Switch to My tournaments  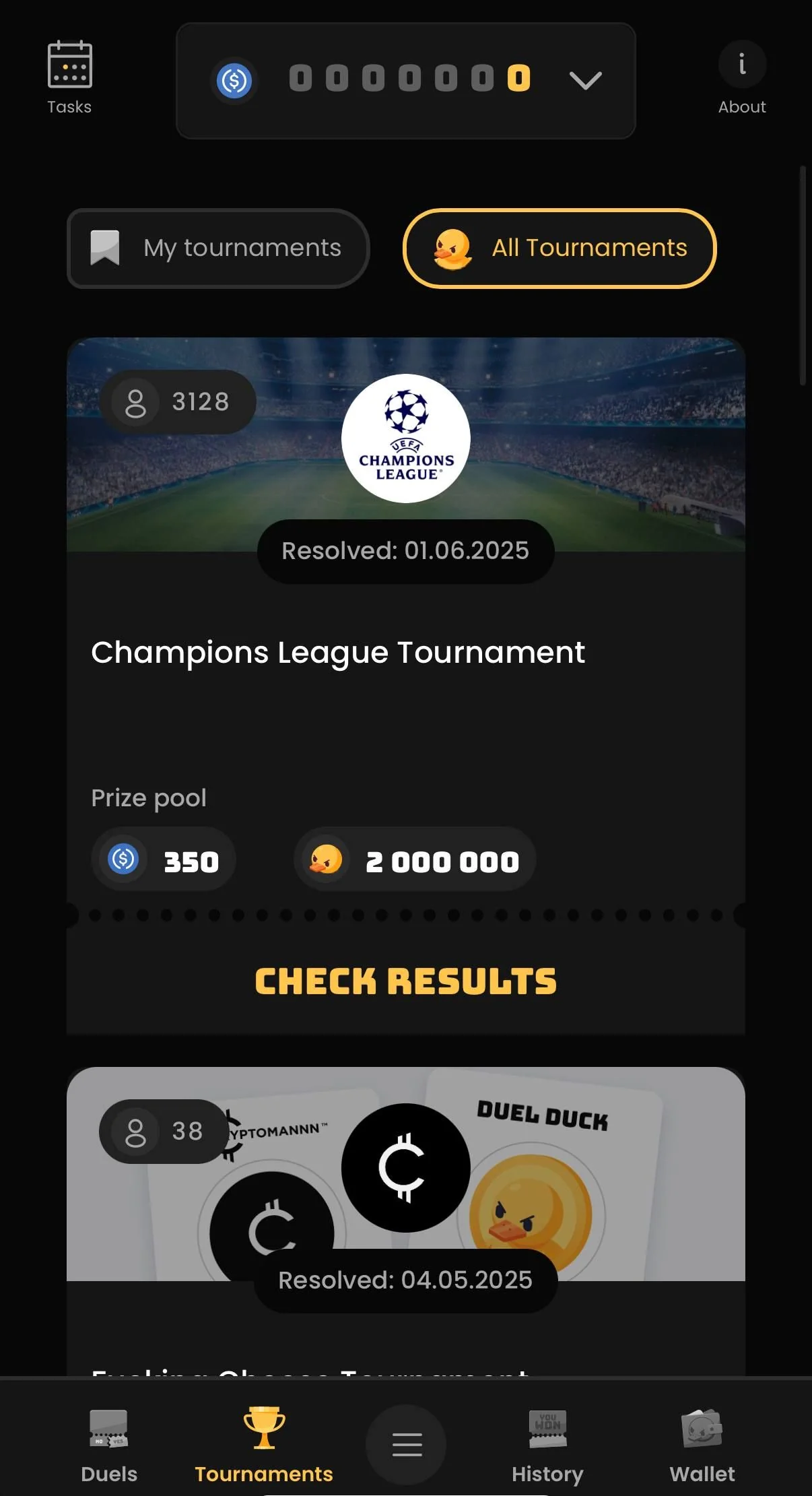coord(218,248)
